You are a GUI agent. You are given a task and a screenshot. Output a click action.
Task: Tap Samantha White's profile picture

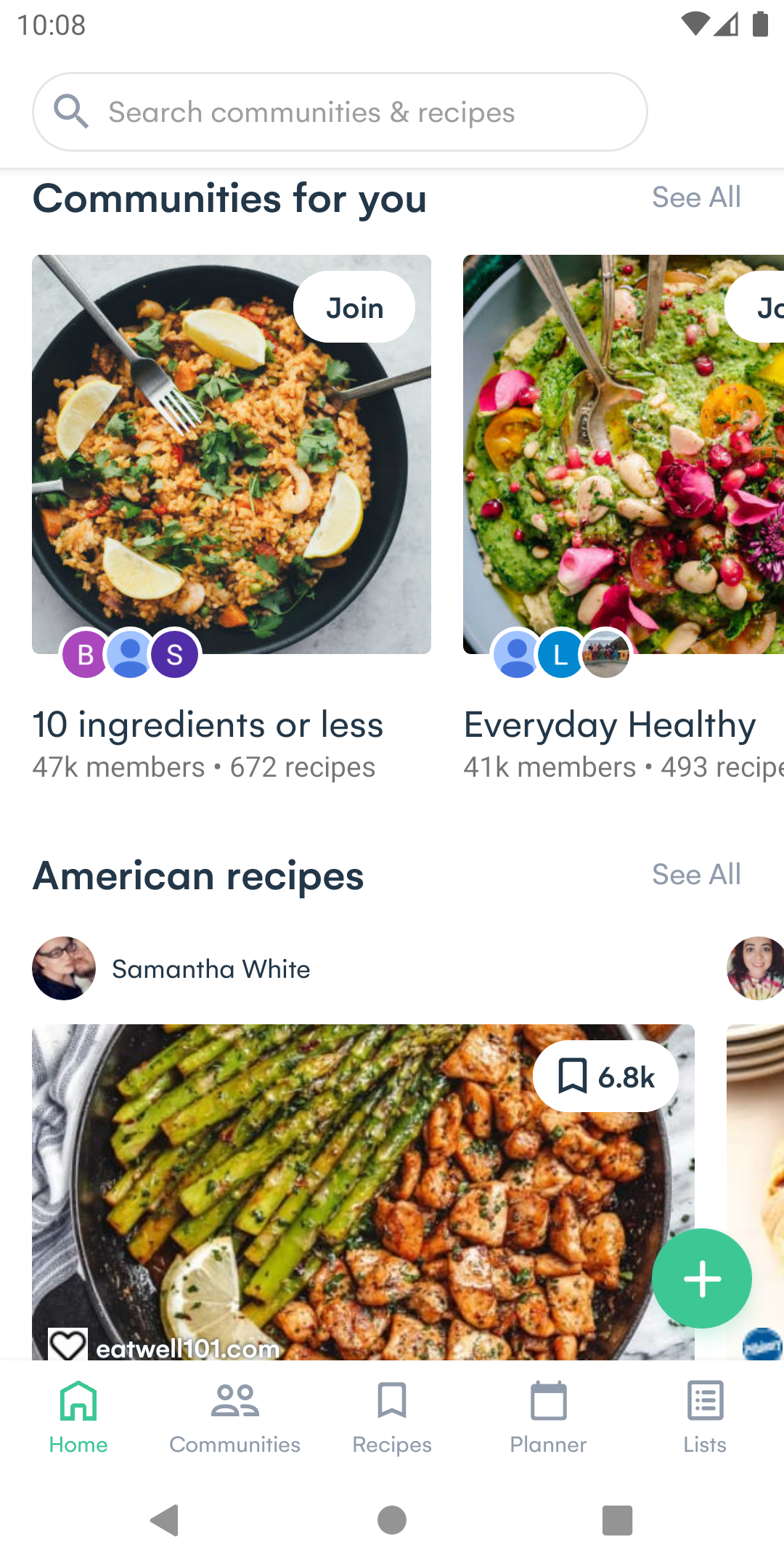[63, 968]
